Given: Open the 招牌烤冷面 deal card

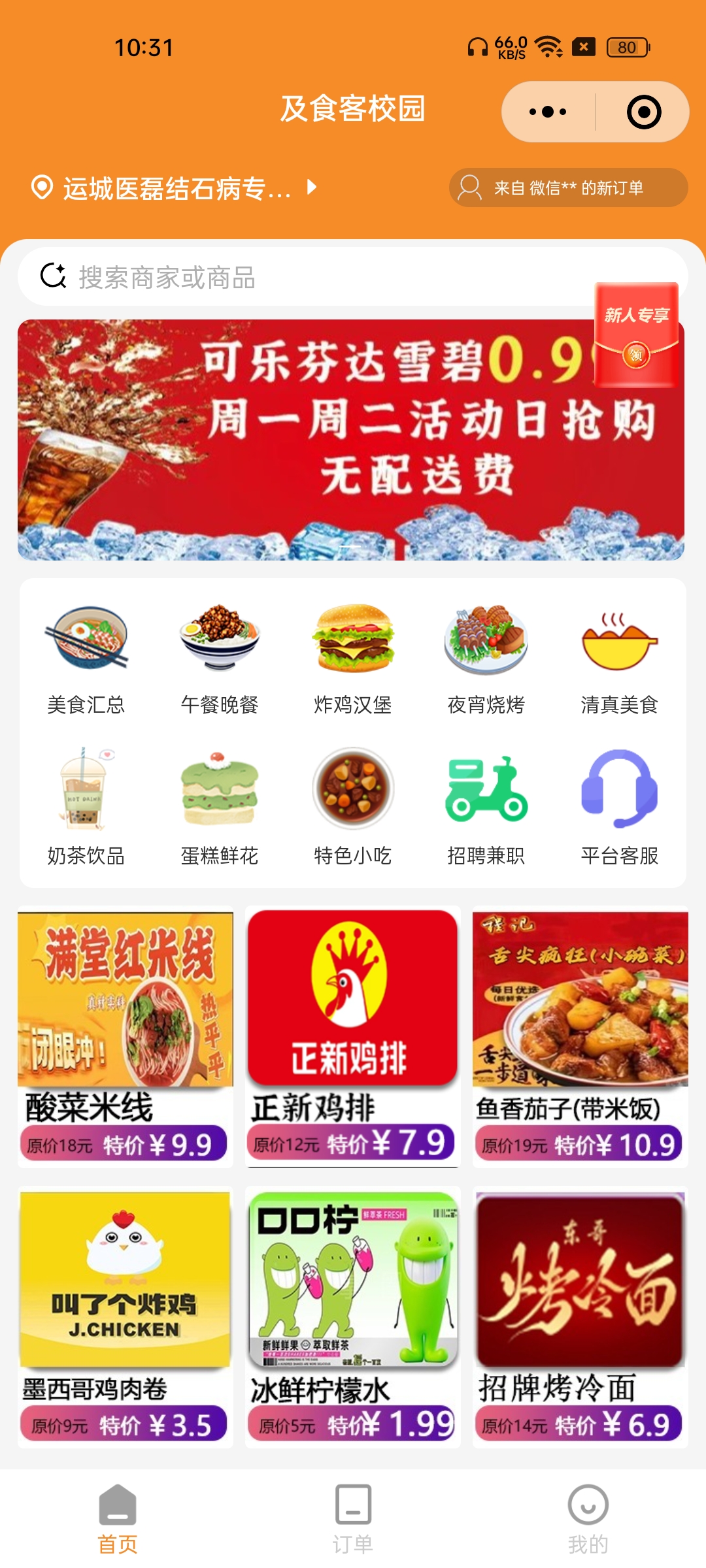Looking at the screenshot, I should pyautogui.click(x=580, y=1316).
